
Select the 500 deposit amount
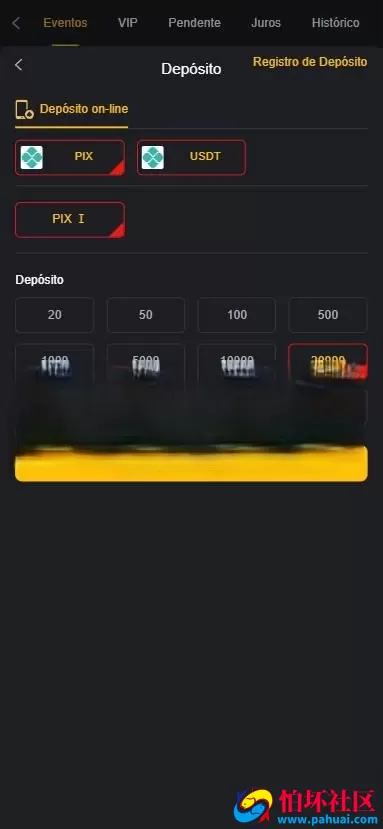point(327,315)
